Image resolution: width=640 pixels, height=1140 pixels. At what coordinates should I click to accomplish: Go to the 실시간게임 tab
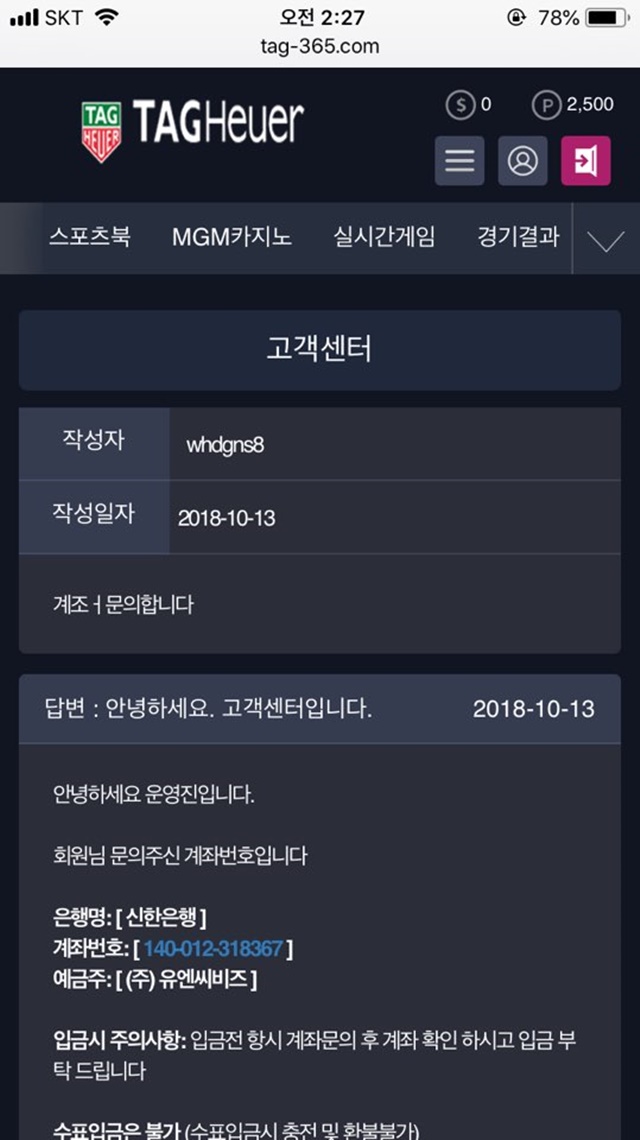click(x=384, y=237)
